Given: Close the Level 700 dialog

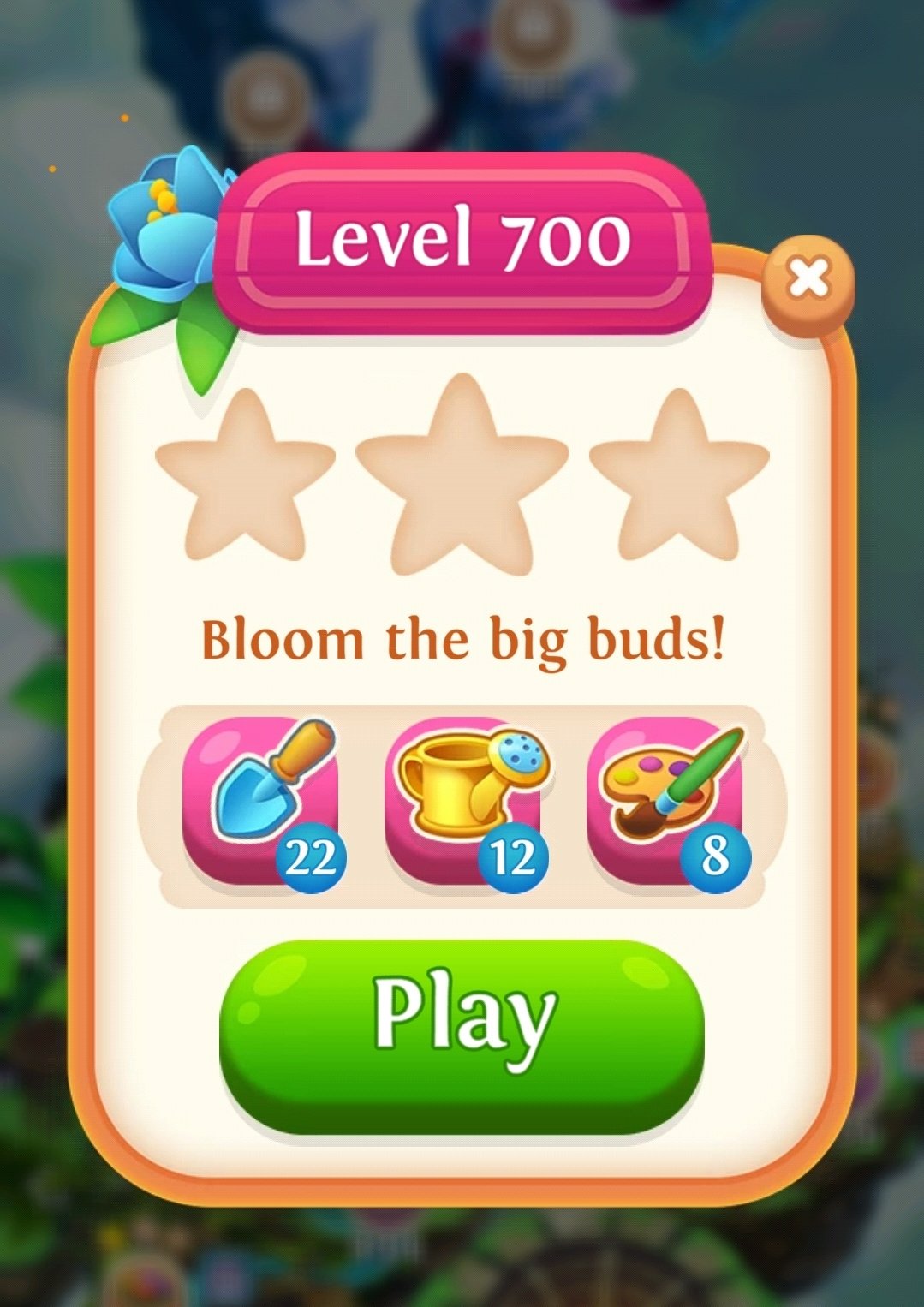Looking at the screenshot, I should pos(808,279).
